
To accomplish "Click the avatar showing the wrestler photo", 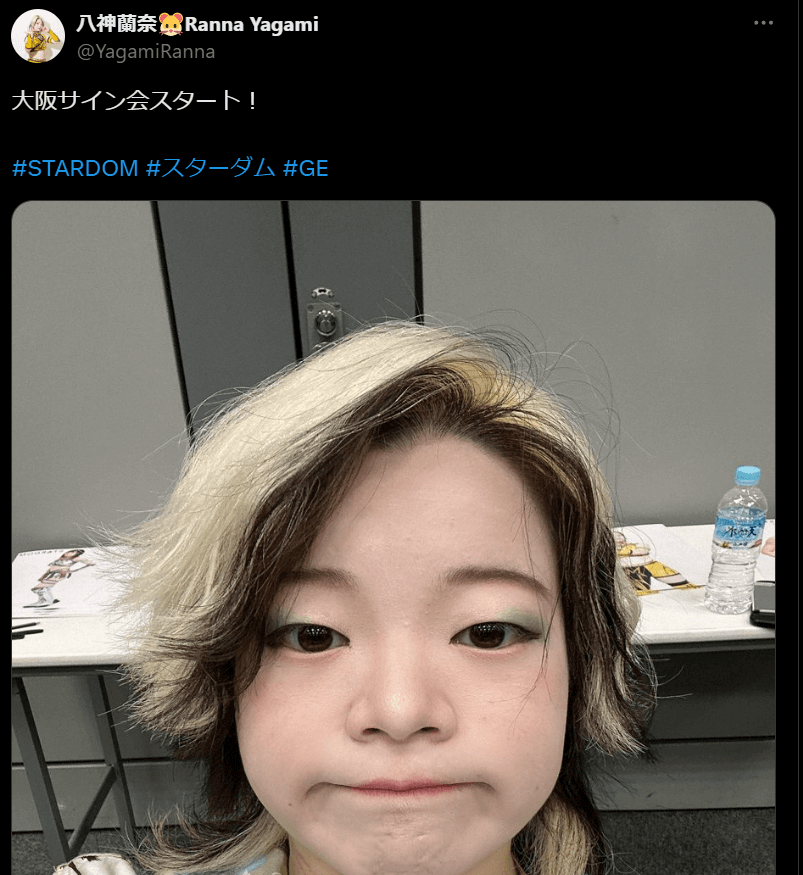I will pos(37,37).
